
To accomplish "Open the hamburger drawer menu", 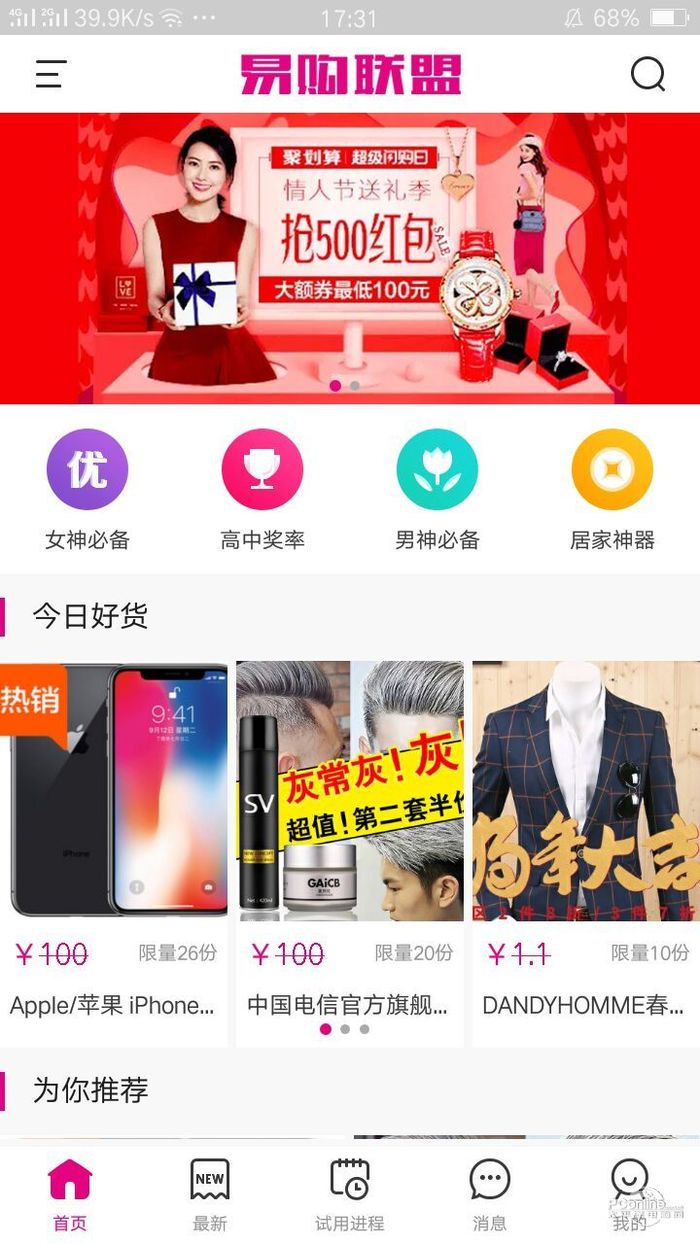I will (50, 74).
